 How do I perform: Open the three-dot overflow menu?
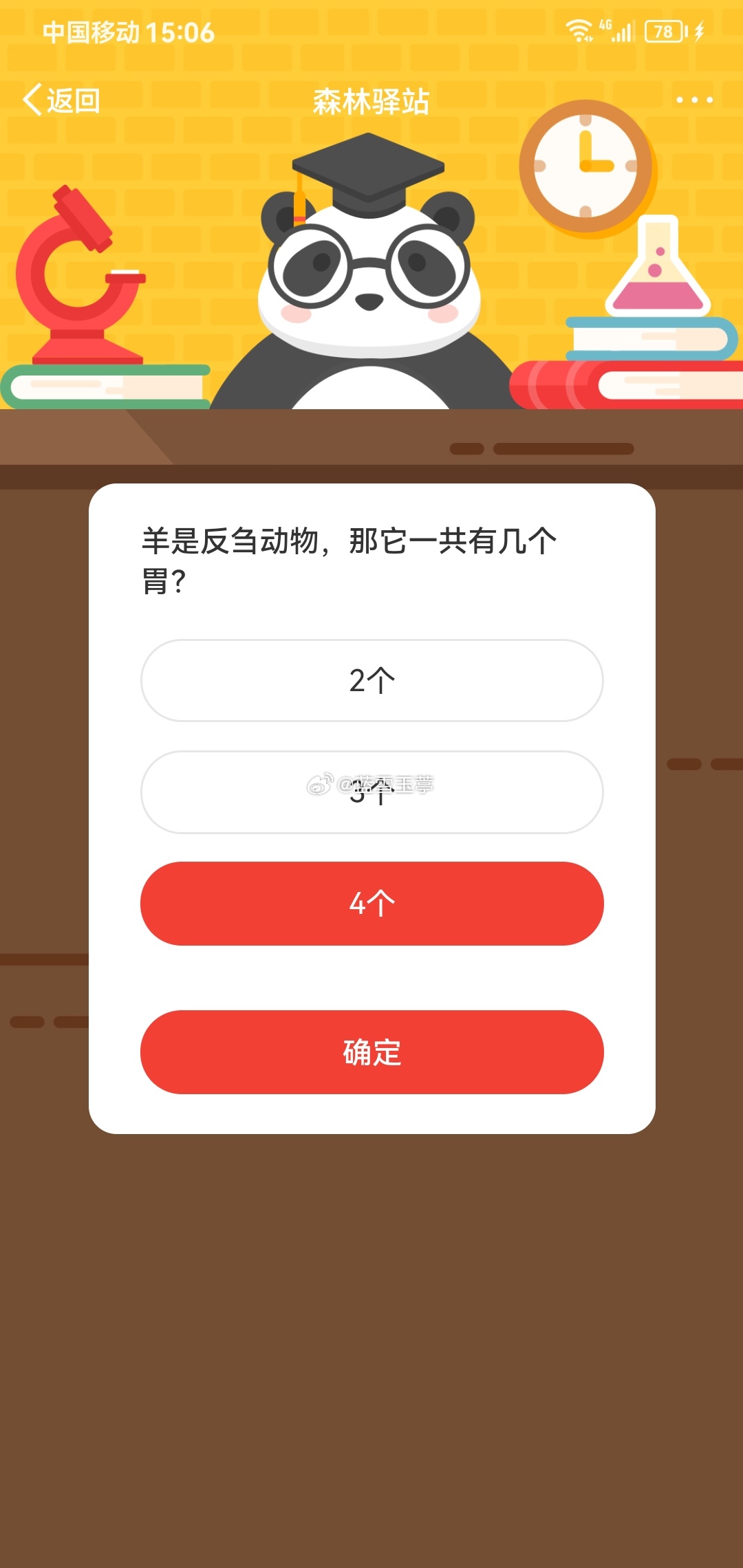(x=694, y=100)
